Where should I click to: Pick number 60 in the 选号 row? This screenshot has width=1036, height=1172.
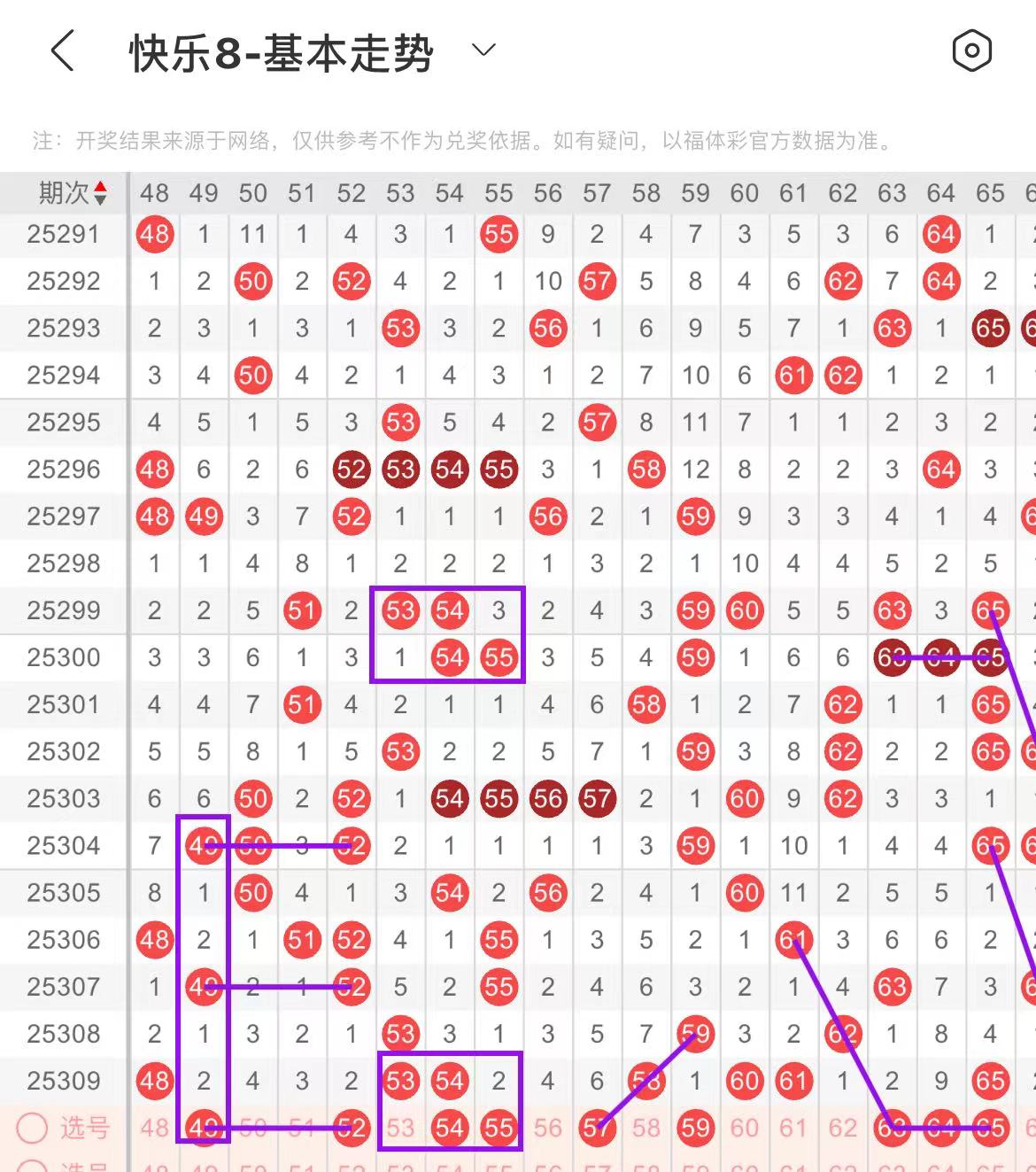click(744, 1128)
